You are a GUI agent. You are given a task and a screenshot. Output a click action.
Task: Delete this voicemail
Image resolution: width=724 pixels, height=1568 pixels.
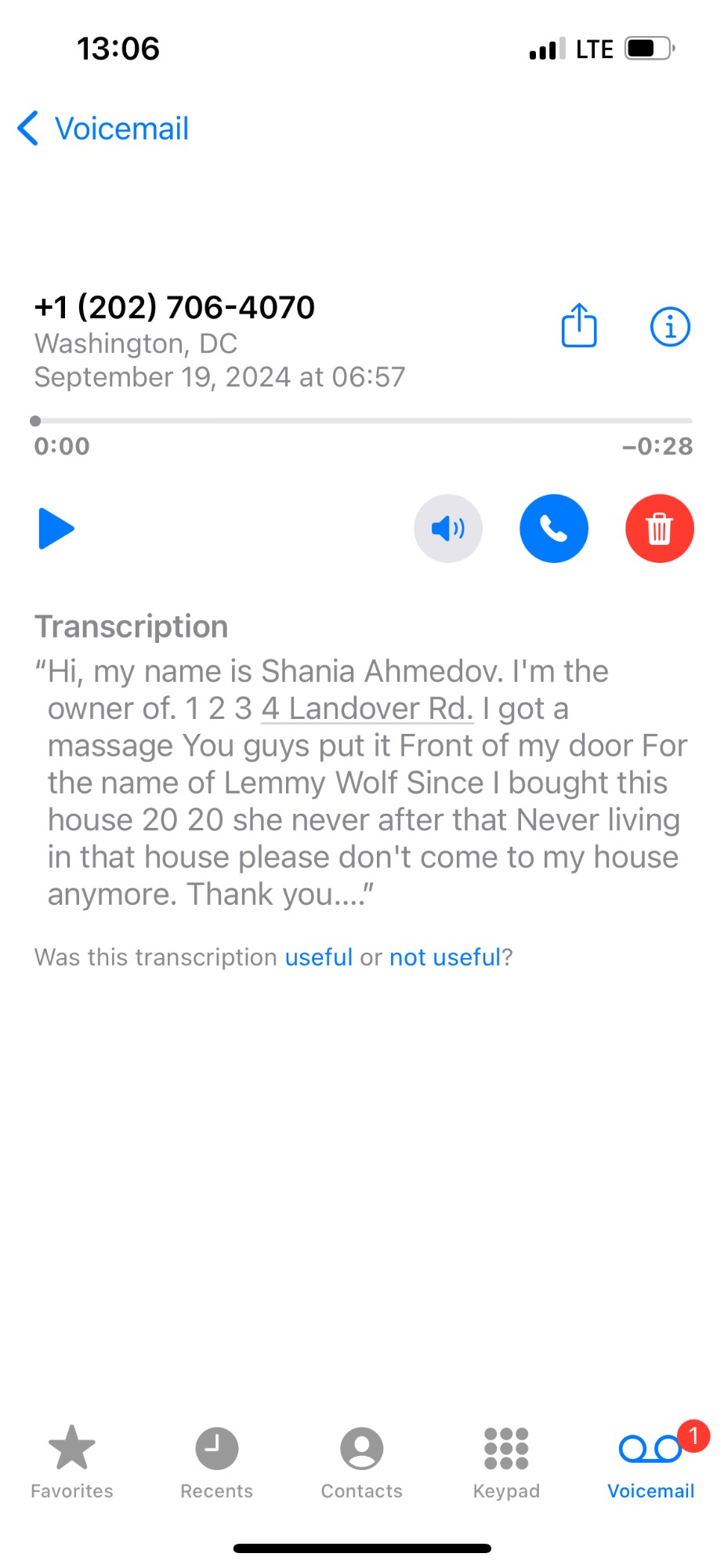click(659, 528)
